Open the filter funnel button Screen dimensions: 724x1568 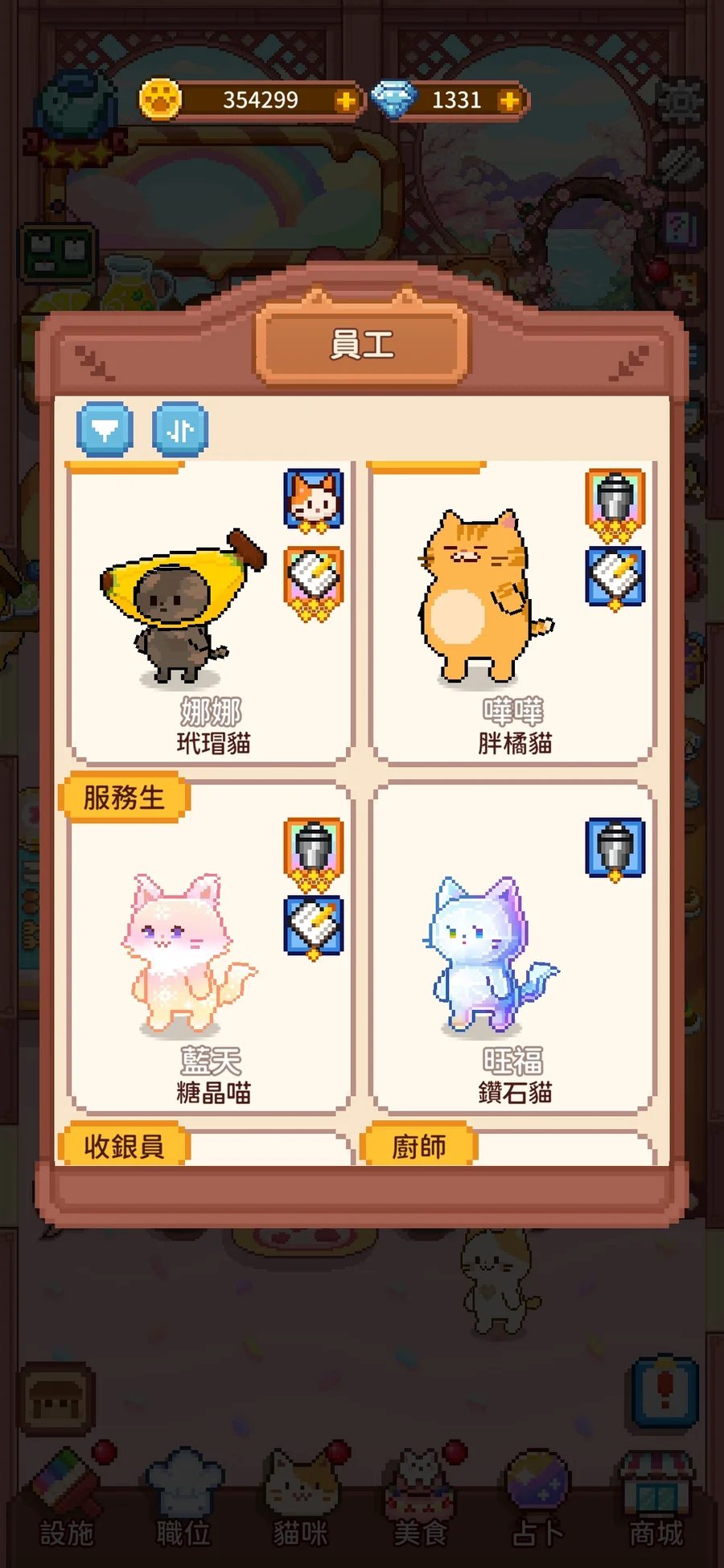point(105,429)
